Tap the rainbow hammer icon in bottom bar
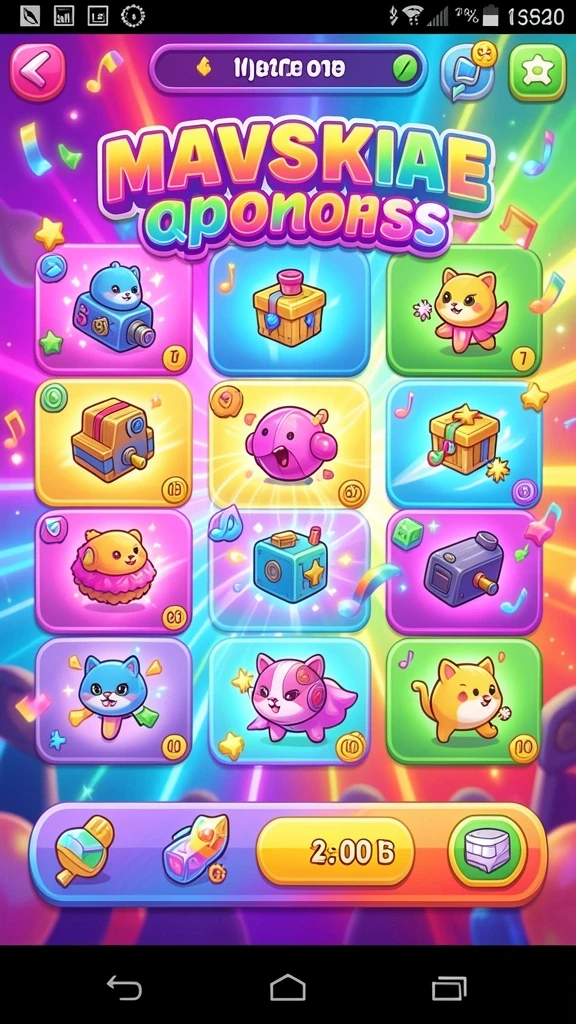 [84, 850]
